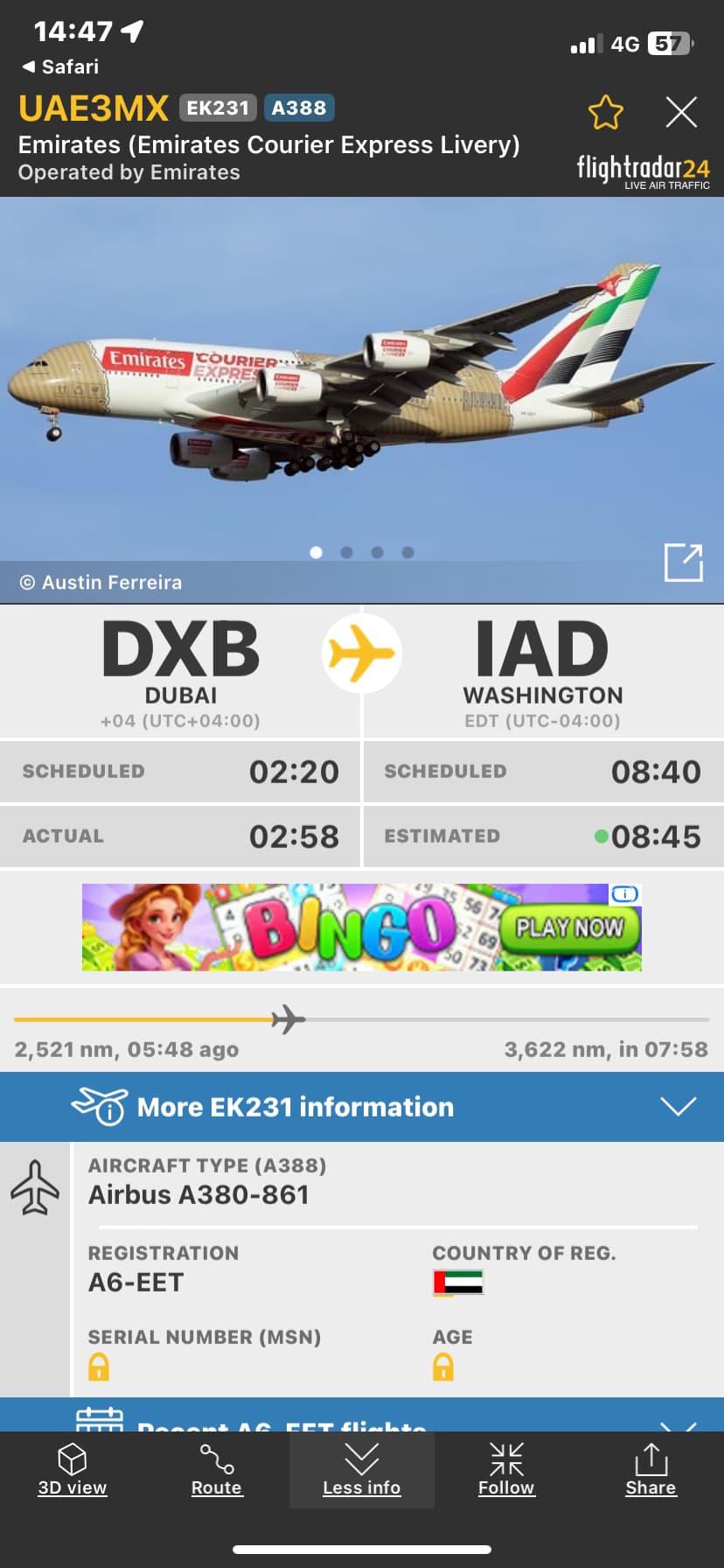Unlock aircraft age padlock
The width and height of the screenshot is (724, 1568).
coord(443,1367)
